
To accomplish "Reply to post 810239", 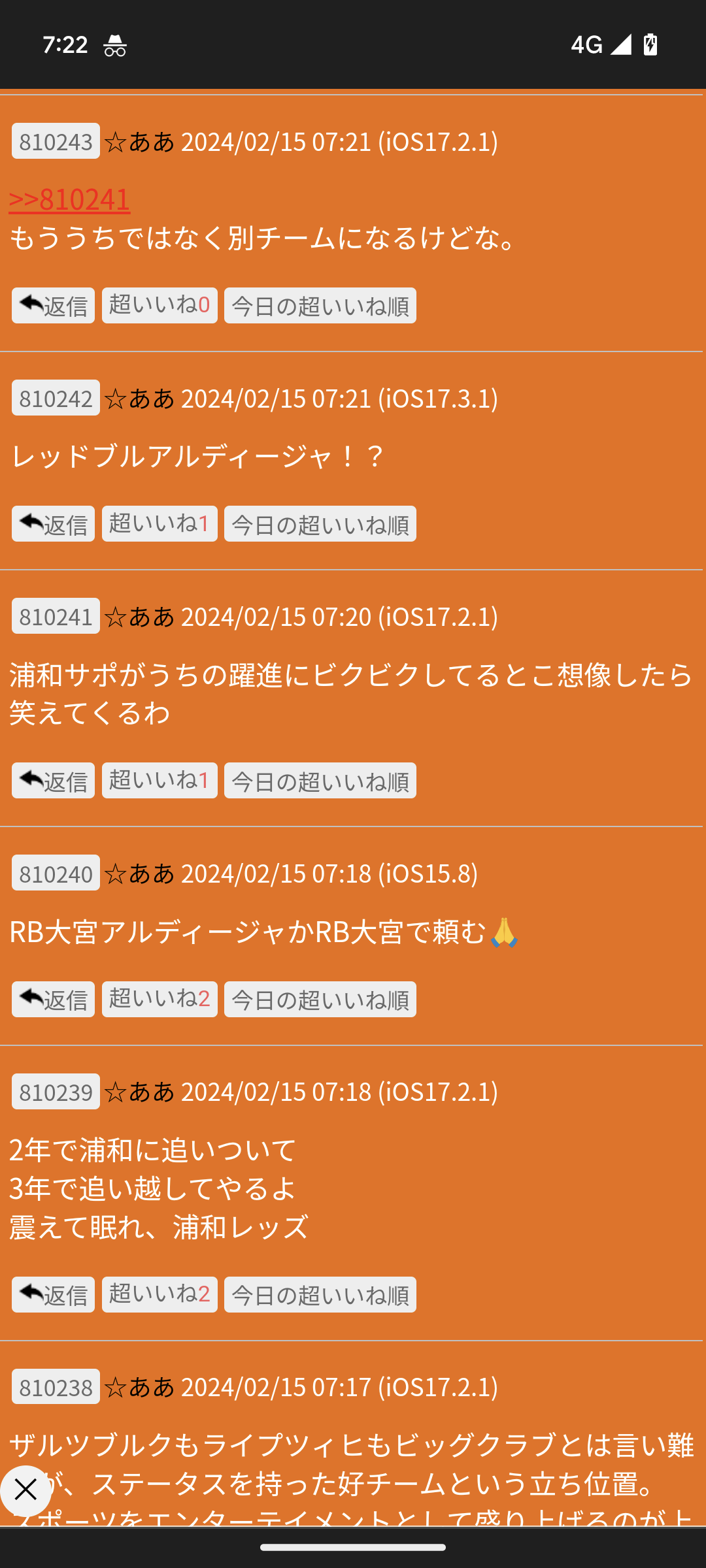I will (53, 1295).
